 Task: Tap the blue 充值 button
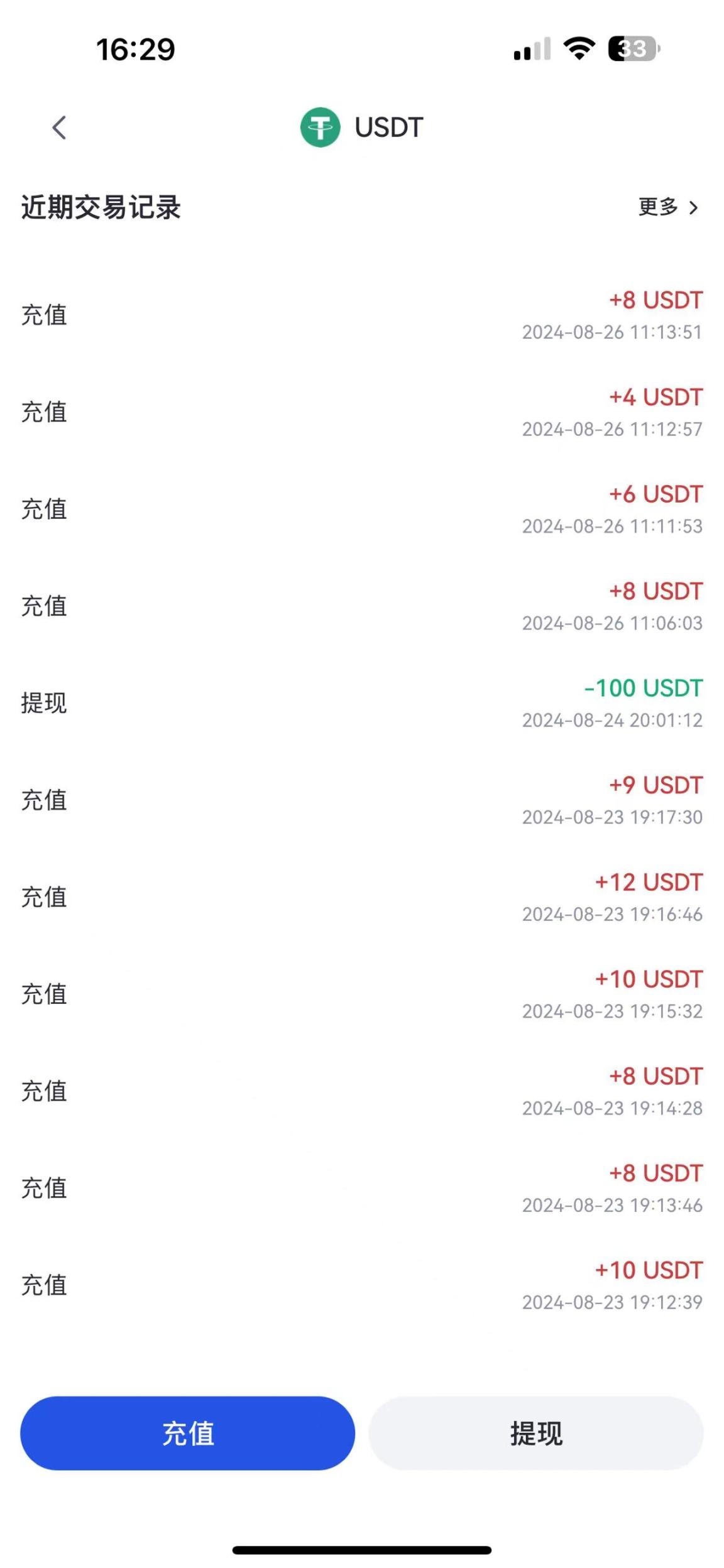tap(188, 1434)
